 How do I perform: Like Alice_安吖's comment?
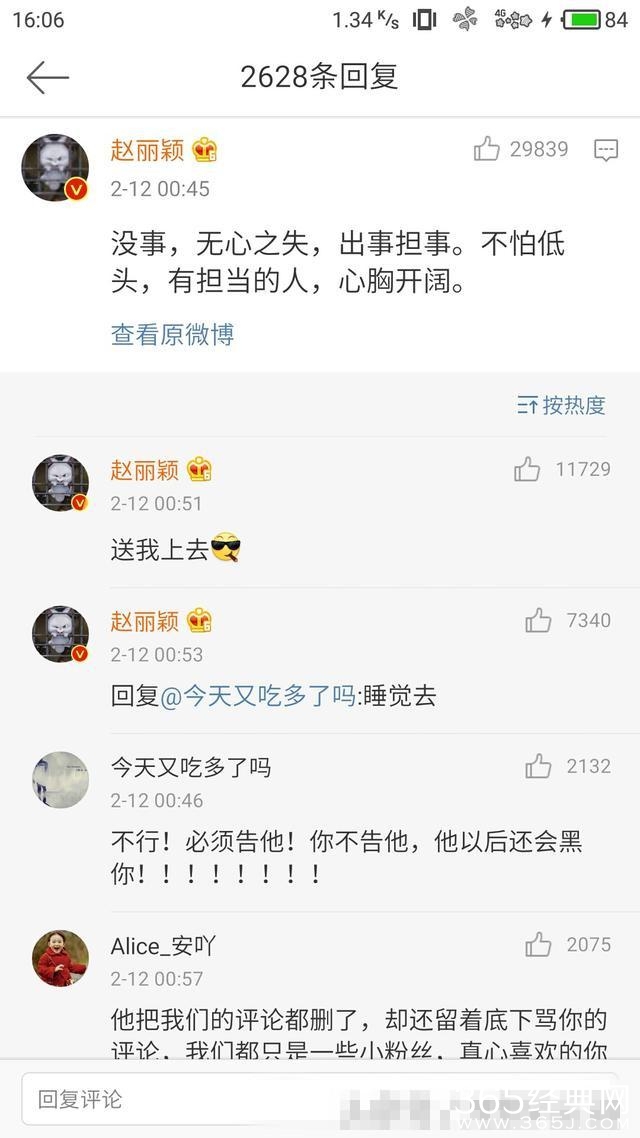tap(538, 945)
